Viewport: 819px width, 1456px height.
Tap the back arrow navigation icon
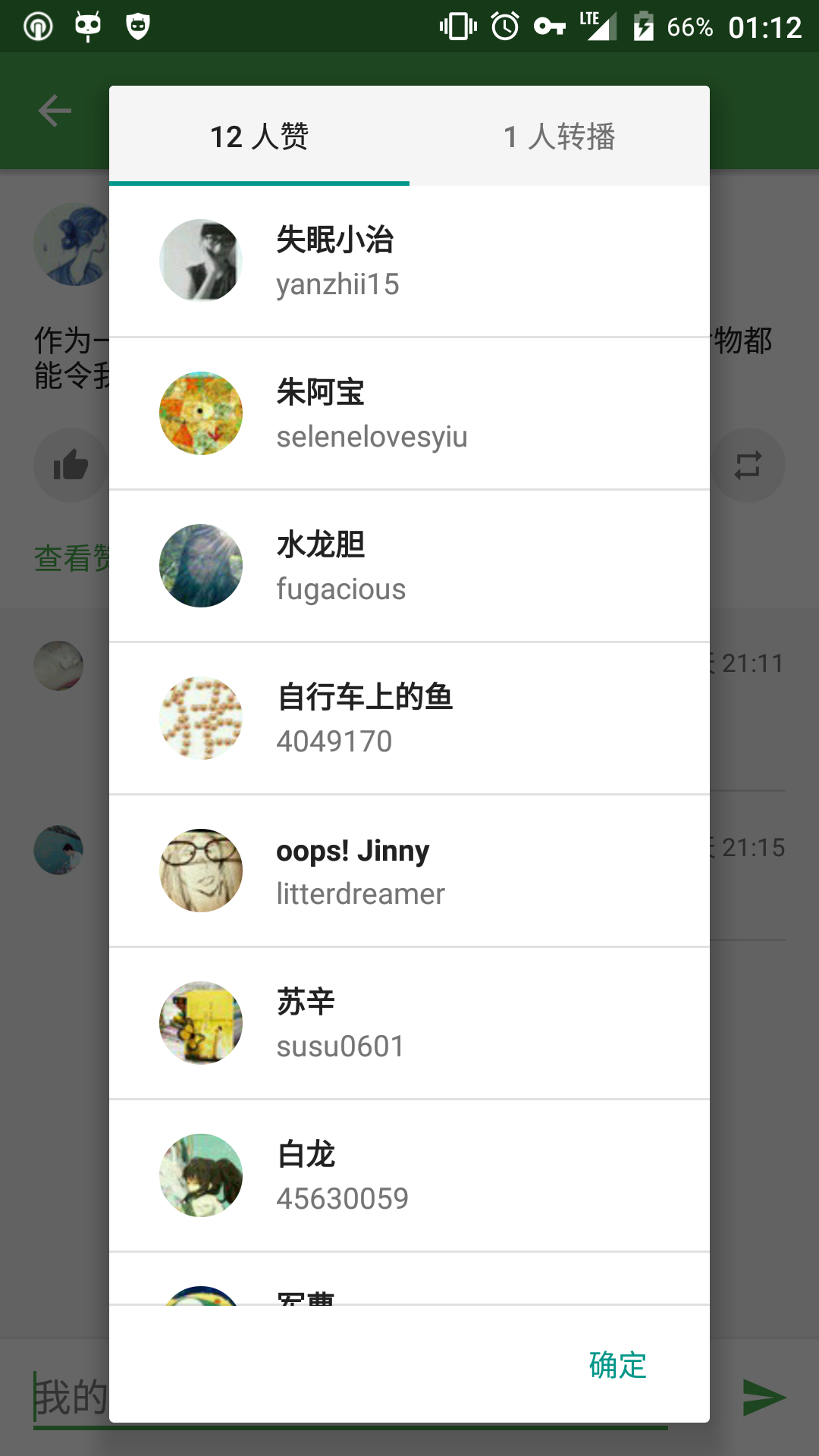point(54,110)
